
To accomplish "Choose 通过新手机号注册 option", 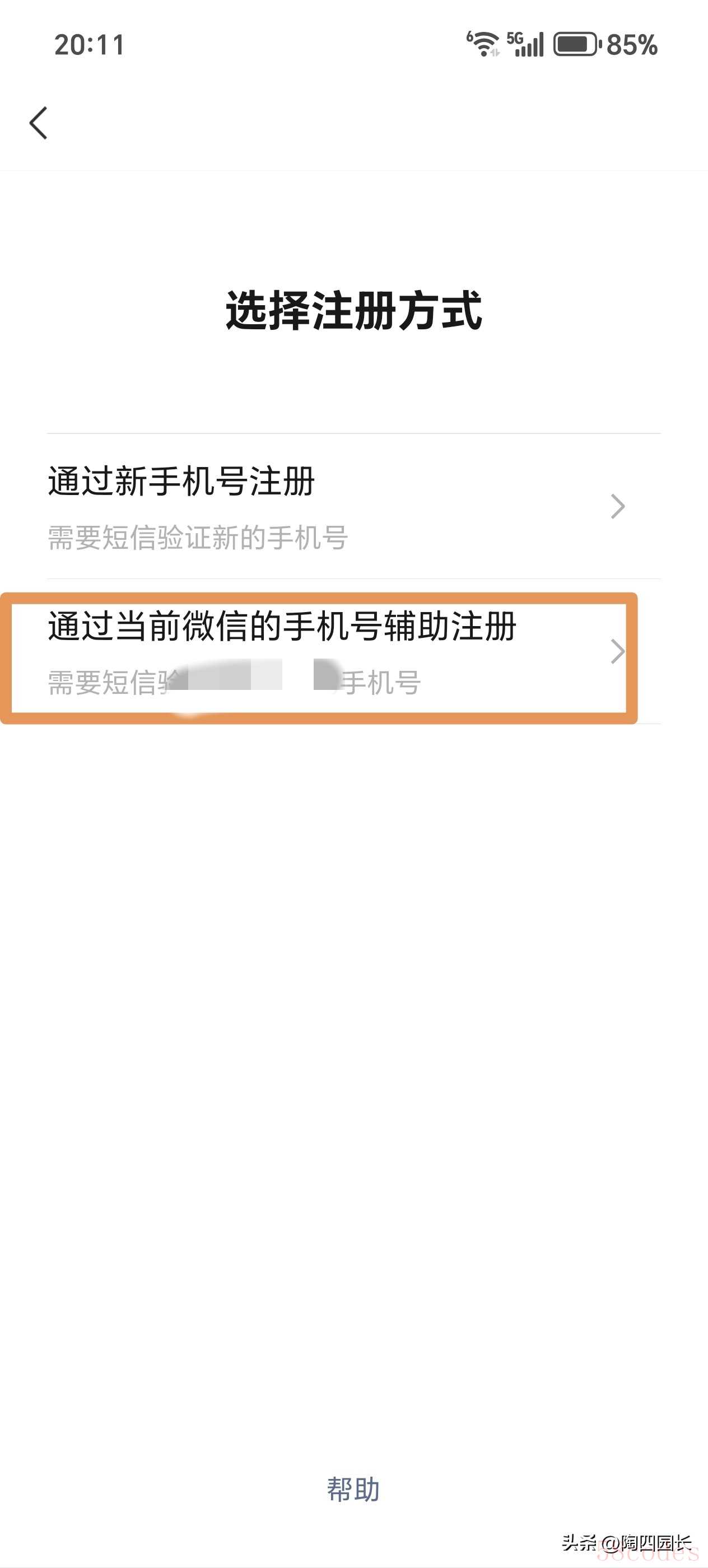I will coord(335,505).
